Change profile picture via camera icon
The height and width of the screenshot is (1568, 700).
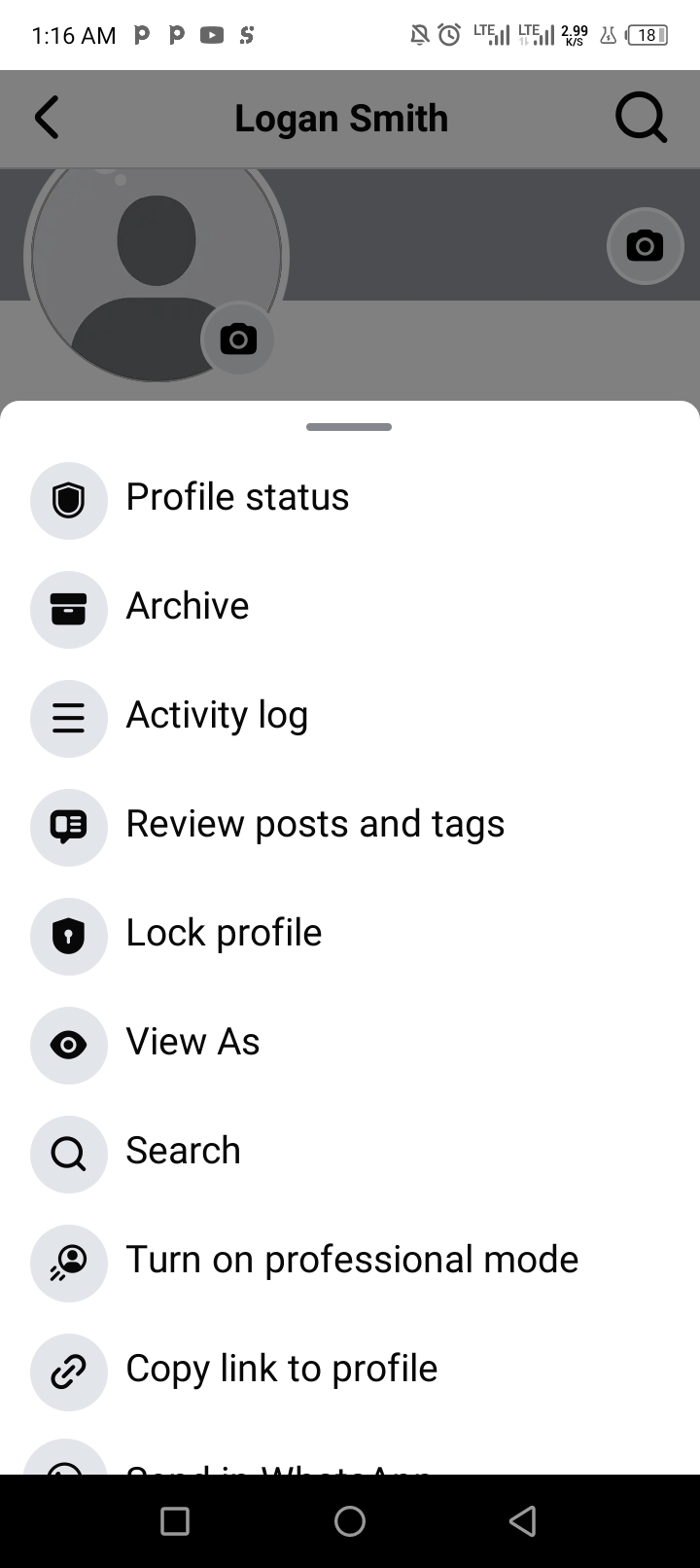click(238, 339)
